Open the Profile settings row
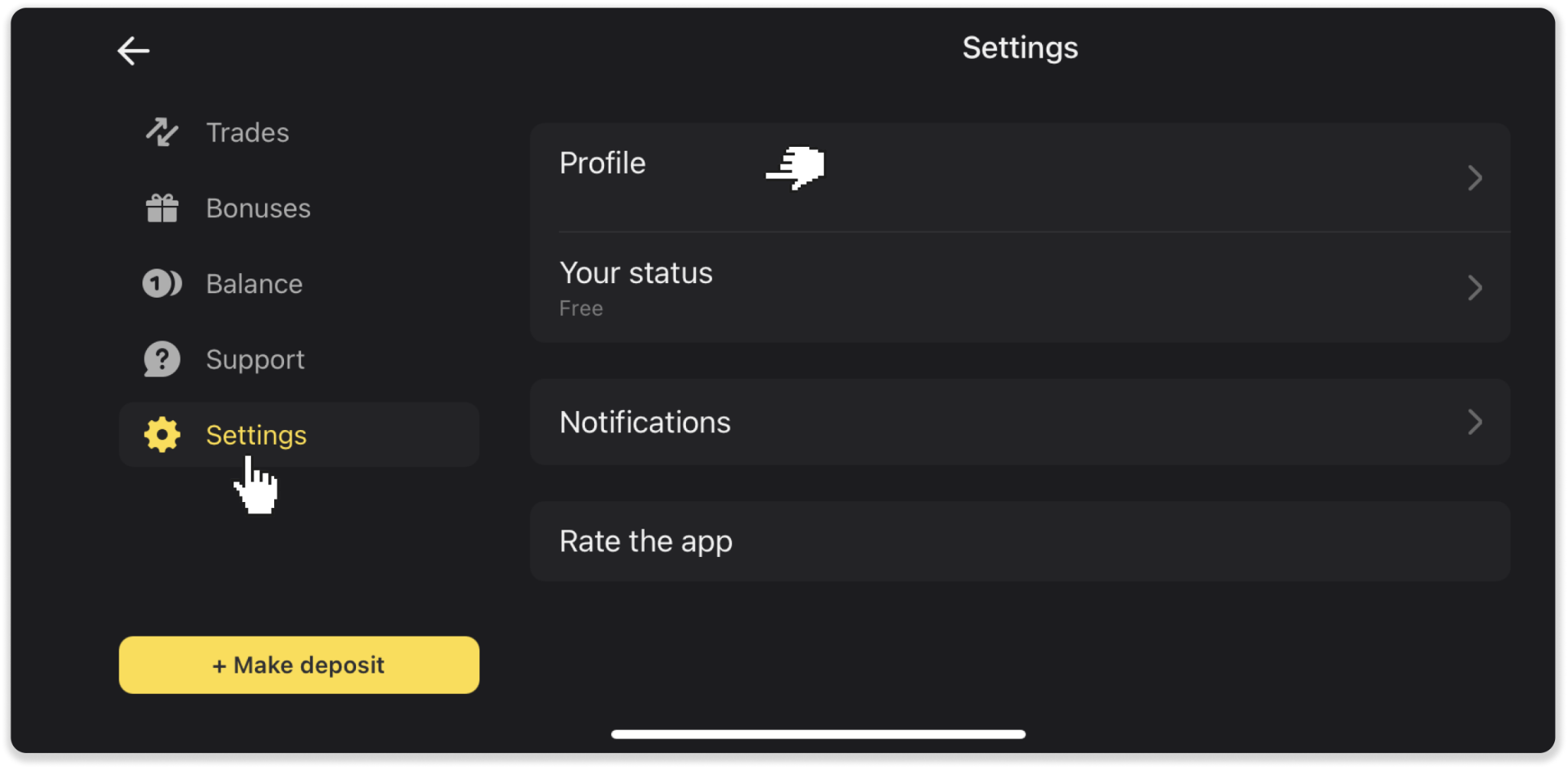This screenshot has width=1568, height=769. pos(1019,178)
